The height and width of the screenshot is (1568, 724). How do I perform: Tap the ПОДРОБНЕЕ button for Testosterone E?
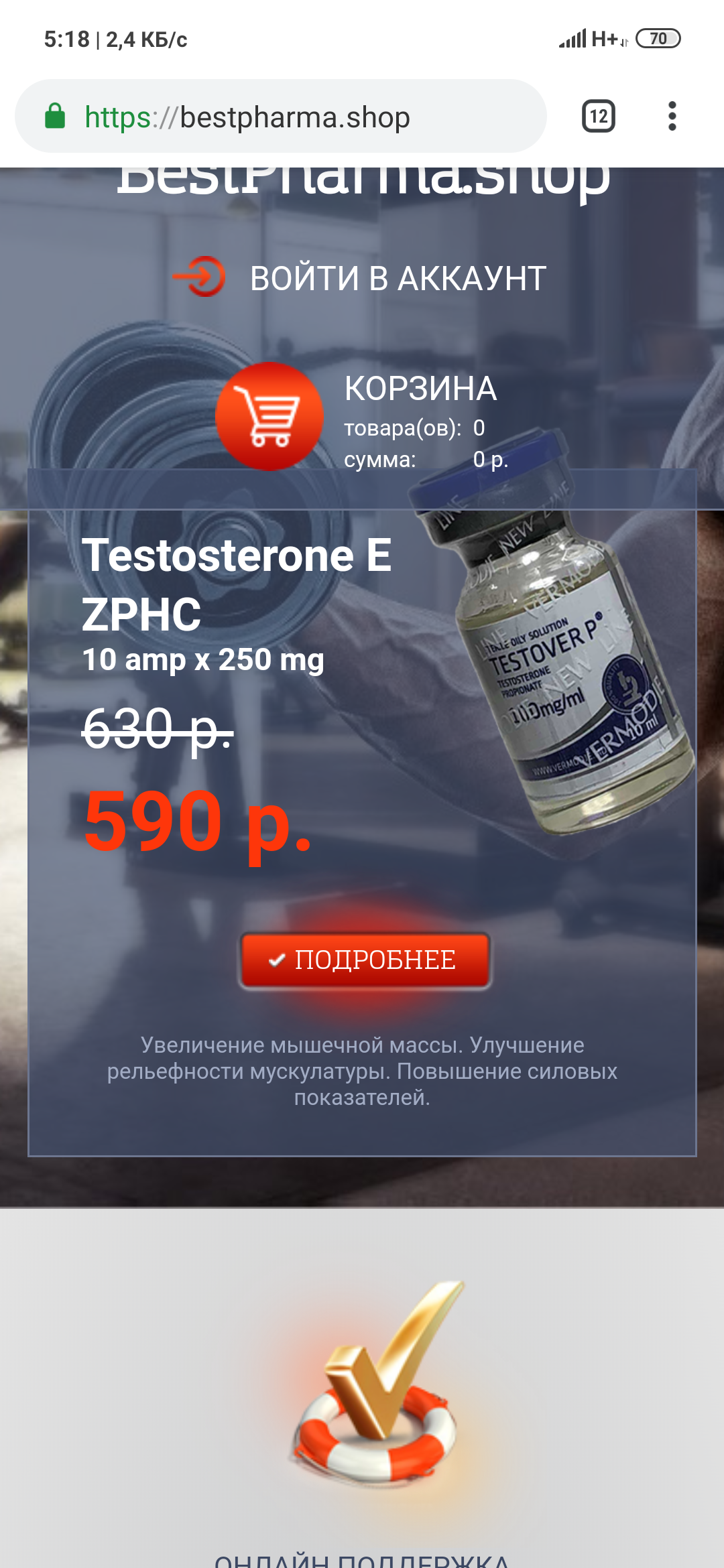(365, 960)
